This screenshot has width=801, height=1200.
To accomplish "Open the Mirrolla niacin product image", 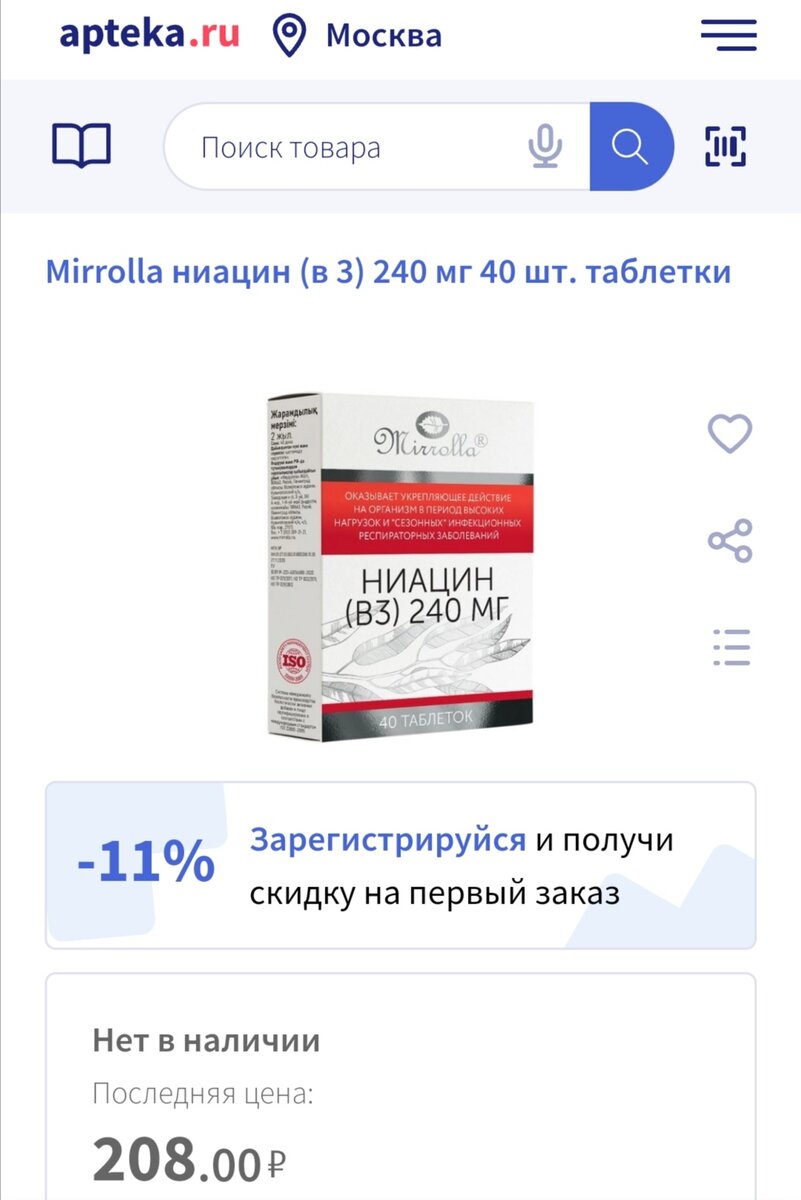I will point(400,567).
